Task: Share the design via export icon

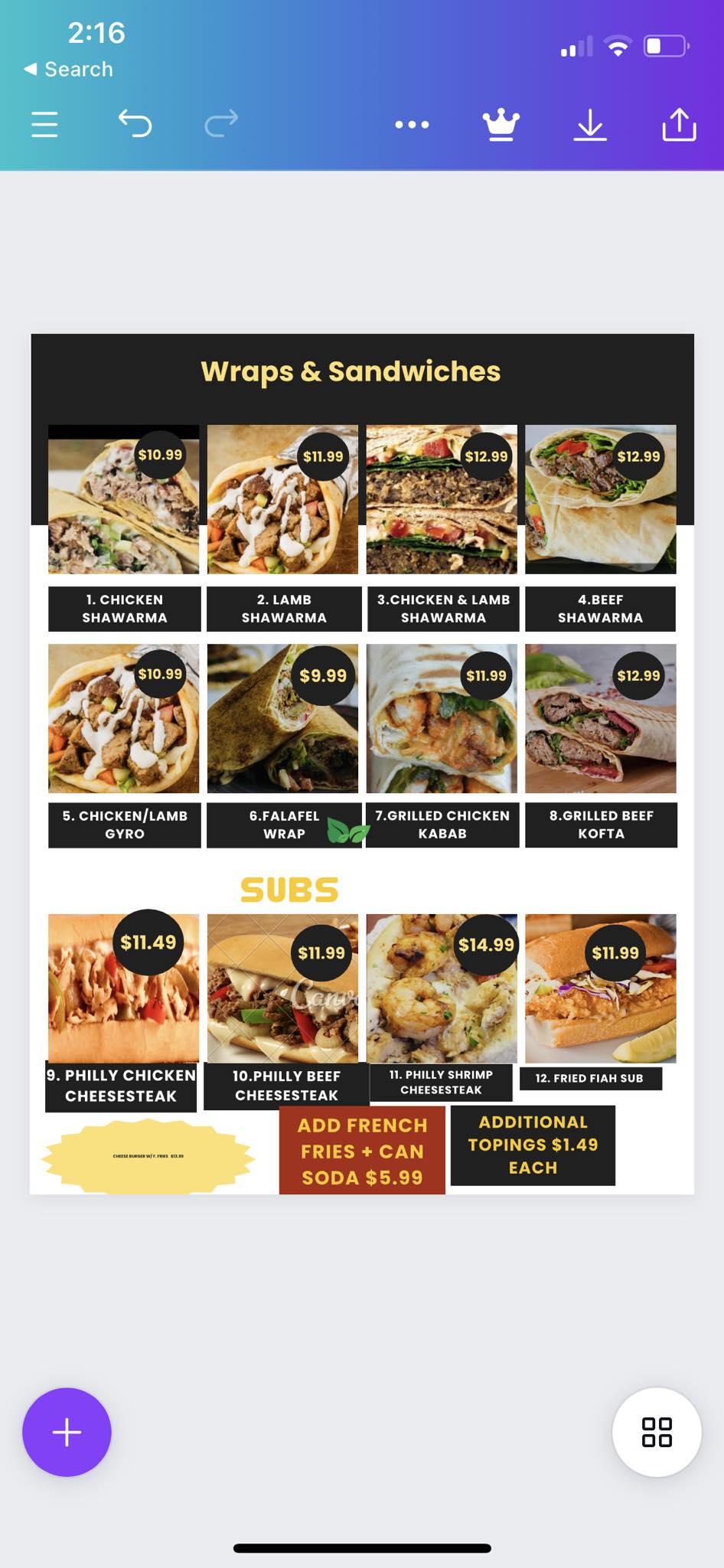Action: pyautogui.click(x=679, y=124)
